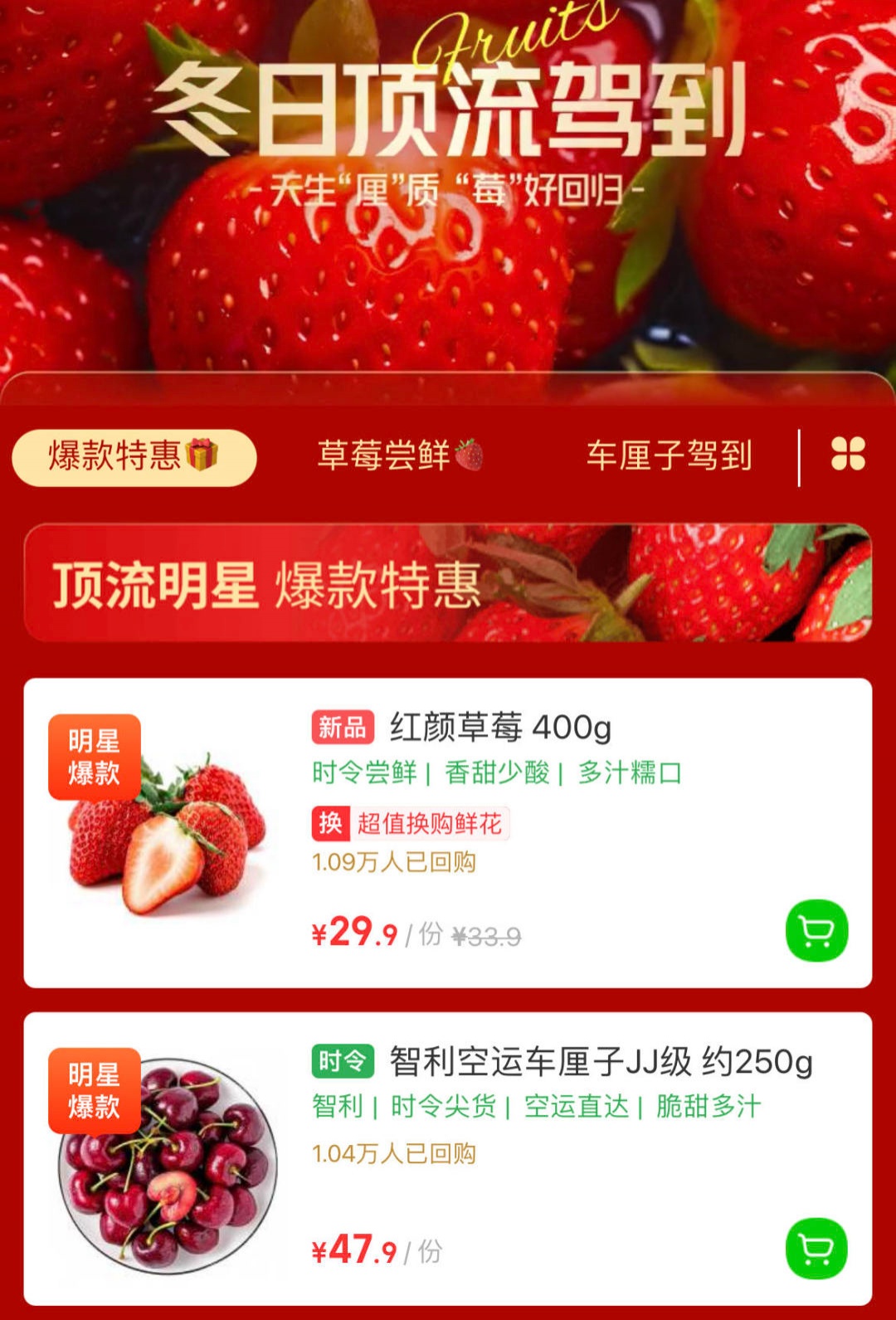This screenshot has width=896, height=1320.
Task: Open the 超值换购鲜花 exchange offer
Action: click(x=411, y=823)
